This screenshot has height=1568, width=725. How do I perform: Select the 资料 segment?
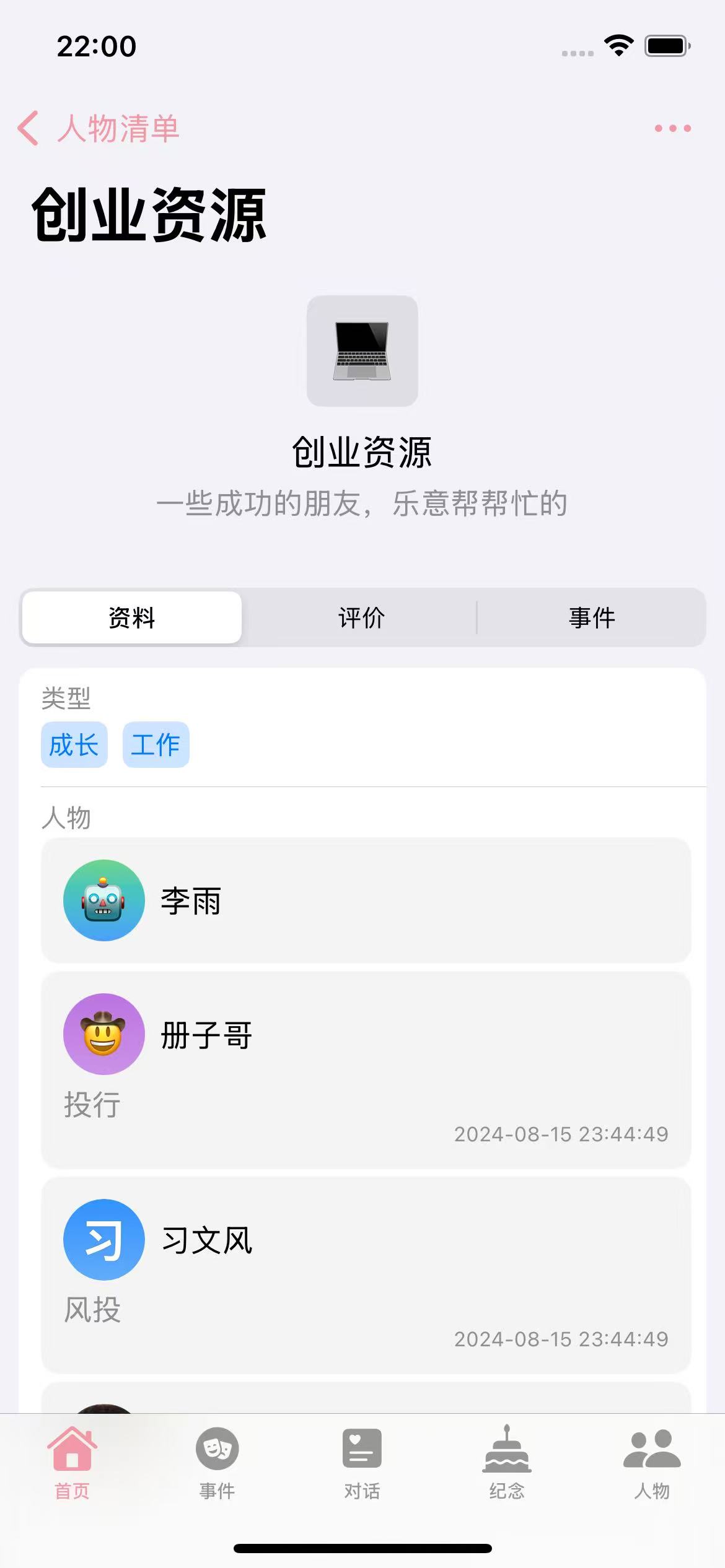coord(132,617)
